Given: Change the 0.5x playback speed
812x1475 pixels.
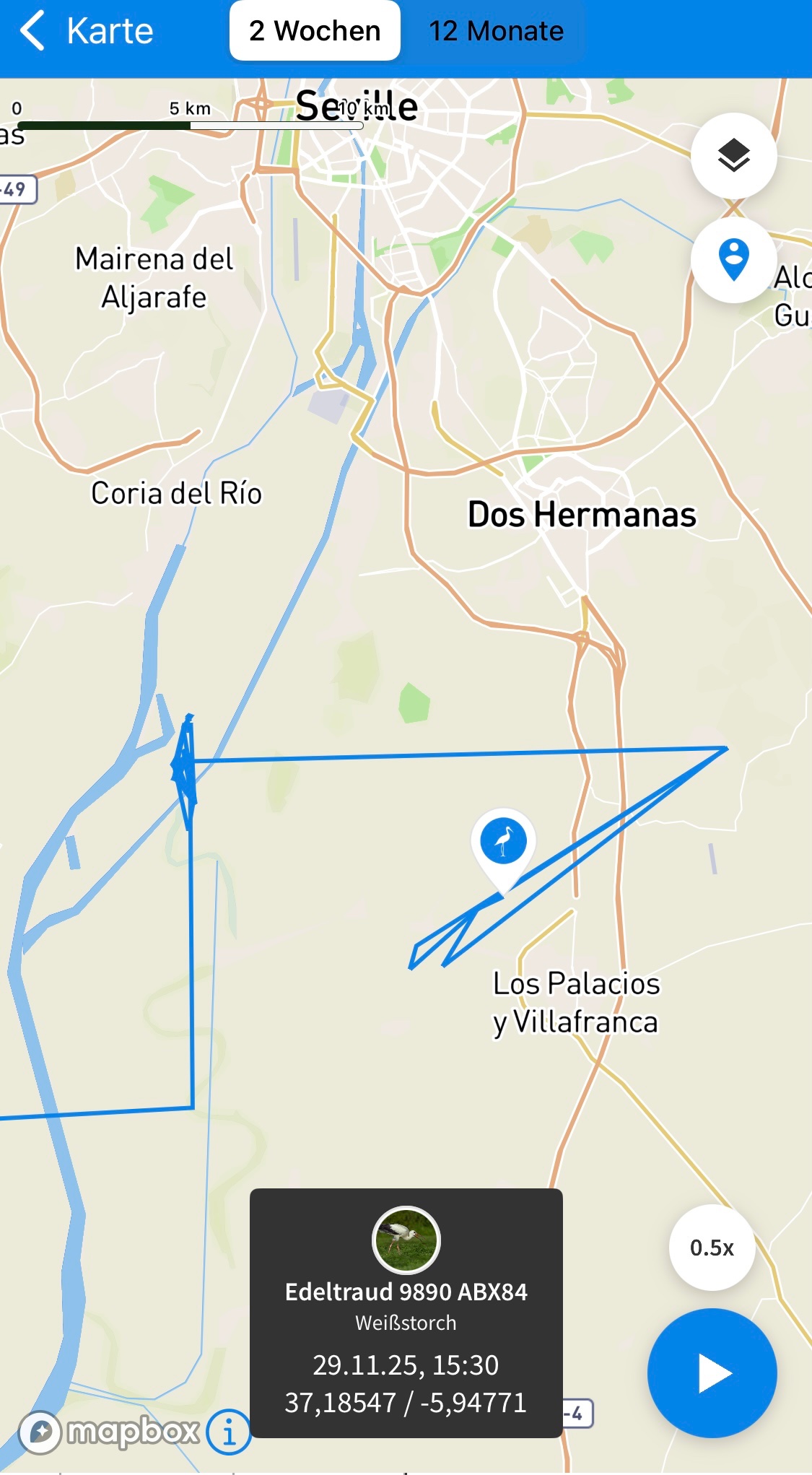Looking at the screenshot, I should pyautogui.click(x=712, y=1248).
